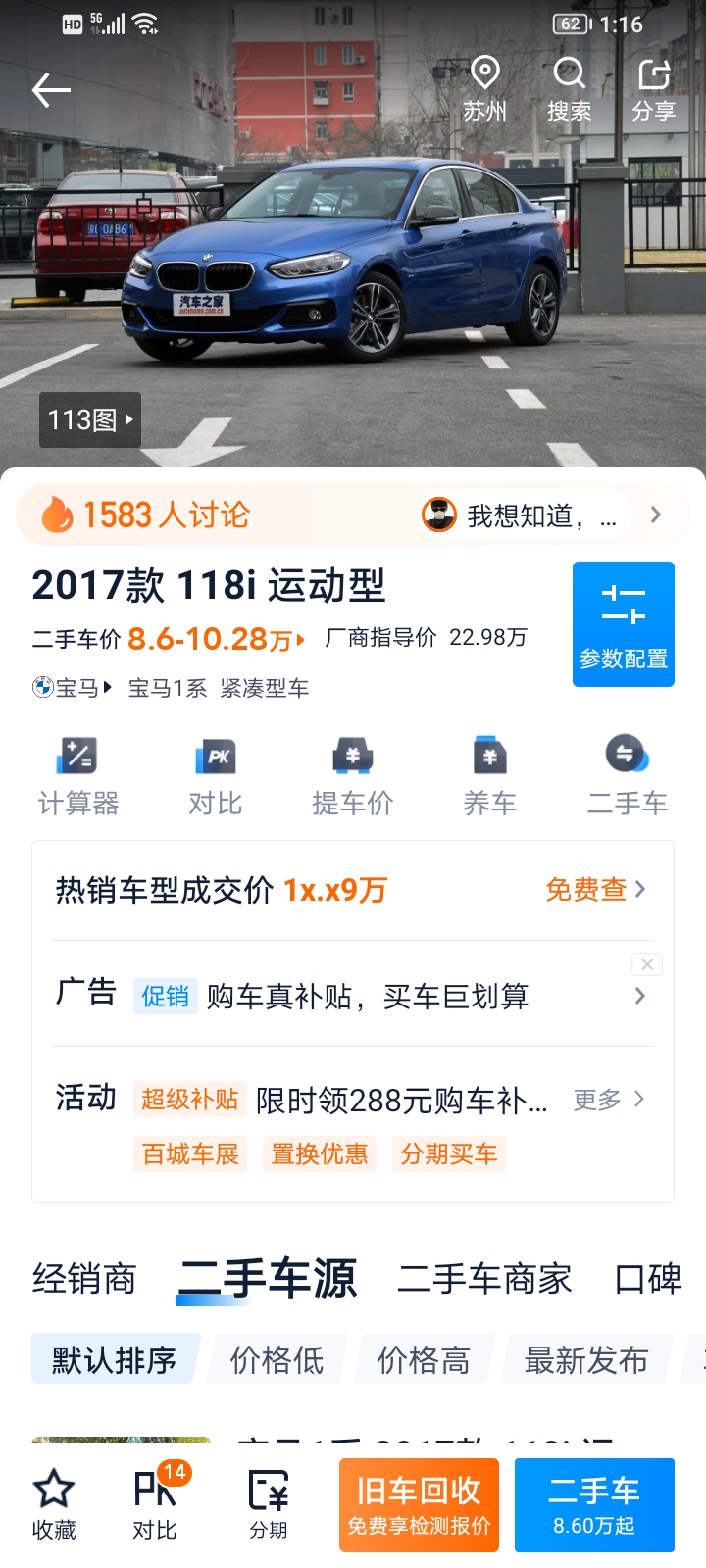Switch to the 经销商 tab

click(x=84, y=1279)
